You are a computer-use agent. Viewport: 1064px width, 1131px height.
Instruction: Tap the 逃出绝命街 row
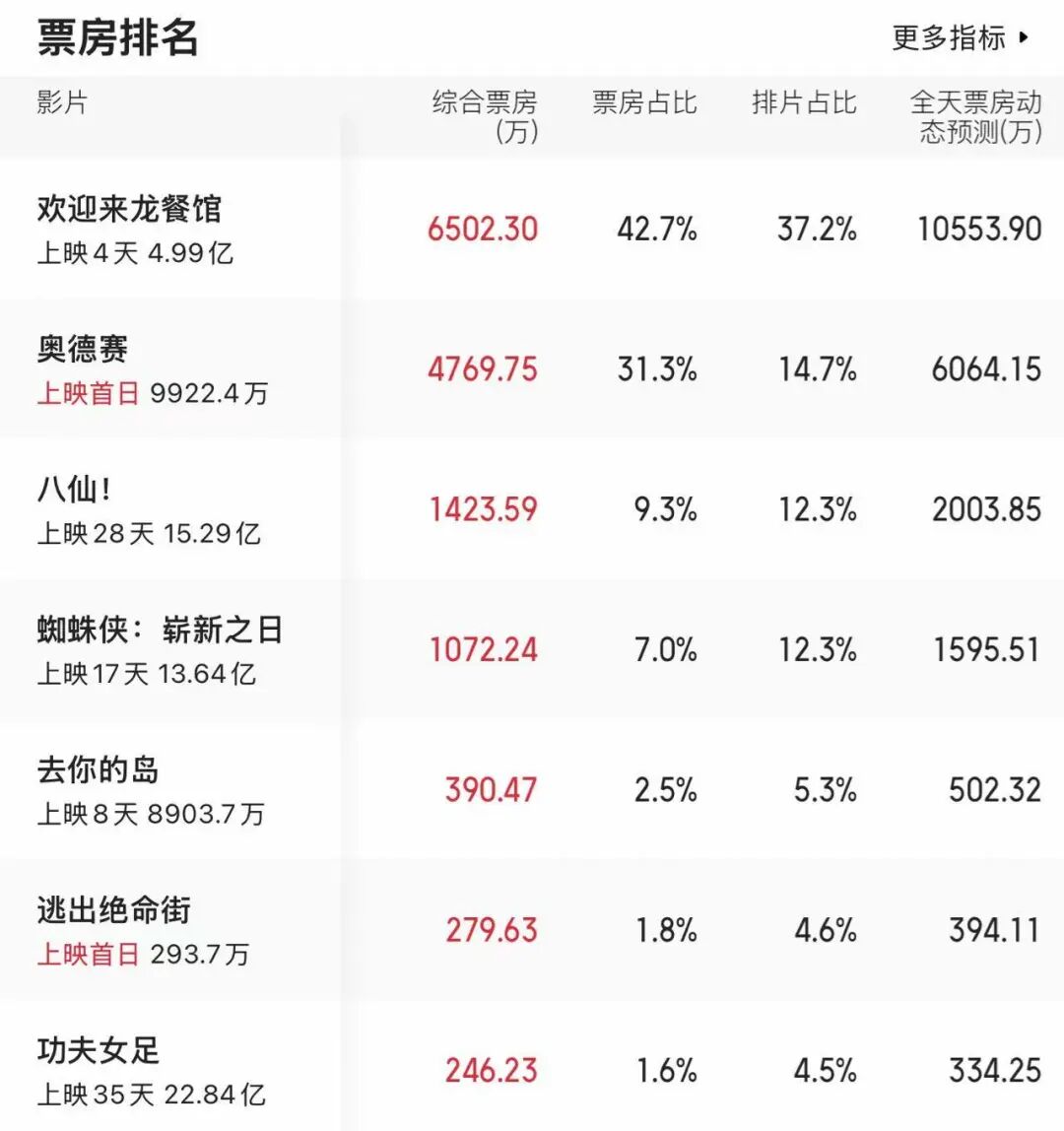point(532,929)
